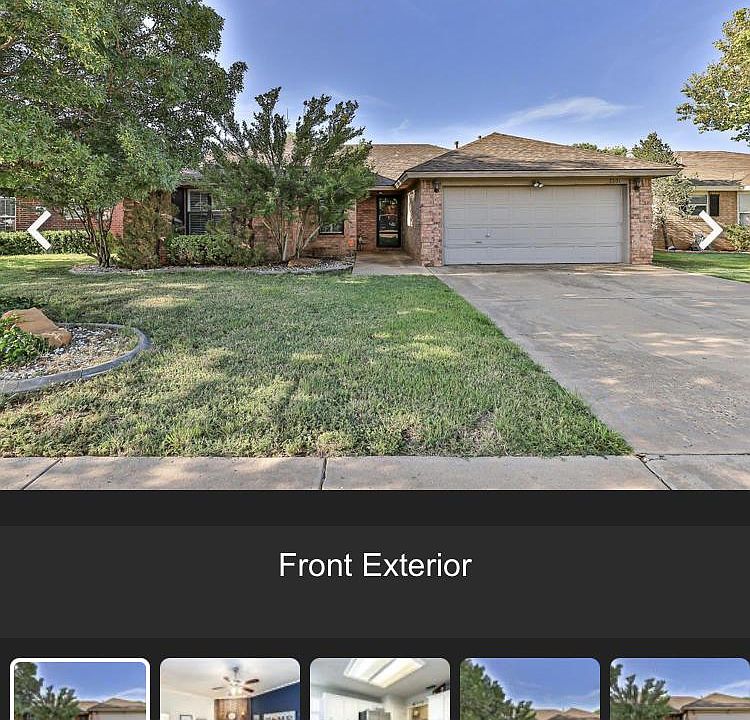Select the highlighted Front Exterior thumbnail

pyautogui.click(x=80, y=690)
